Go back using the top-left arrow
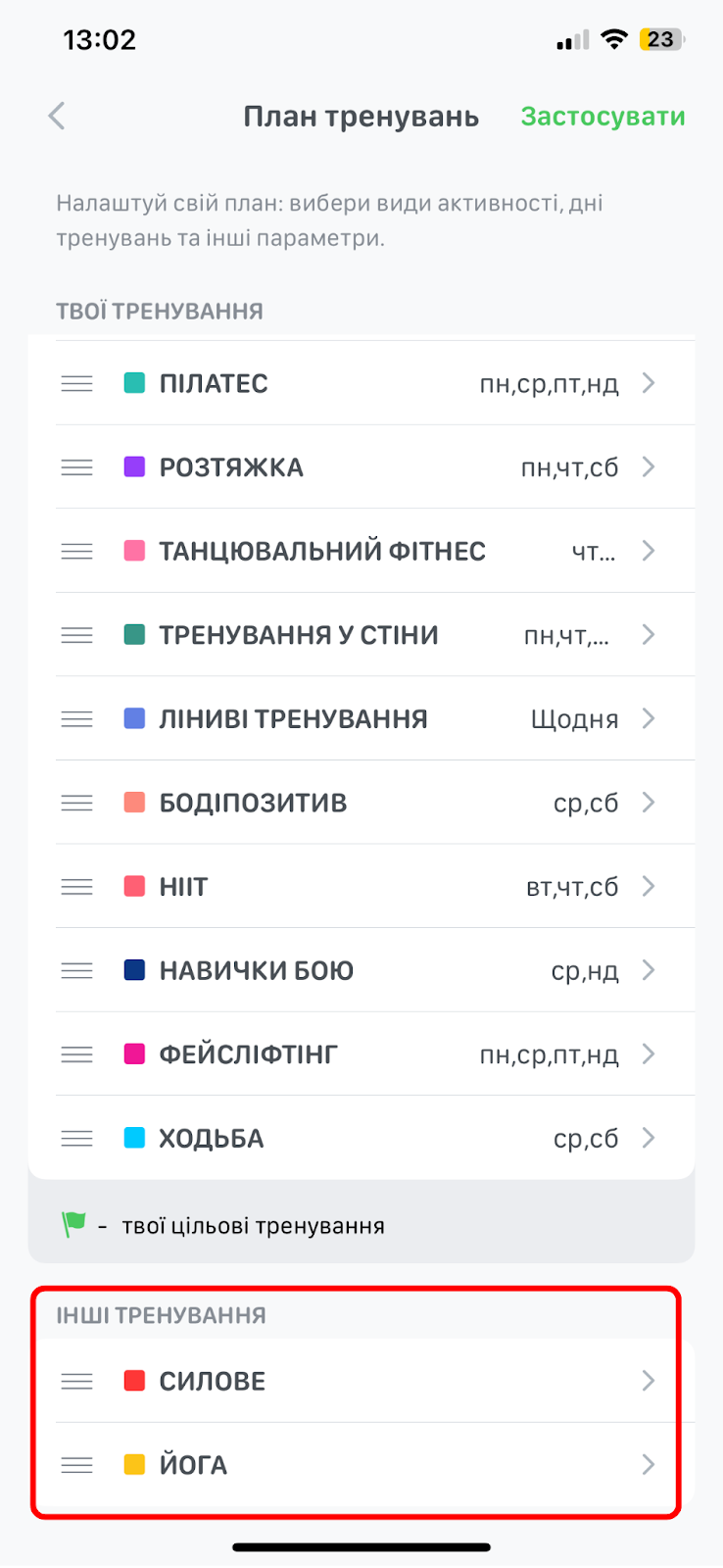This screenshot has width=723, height=1568. pos(57,116)
